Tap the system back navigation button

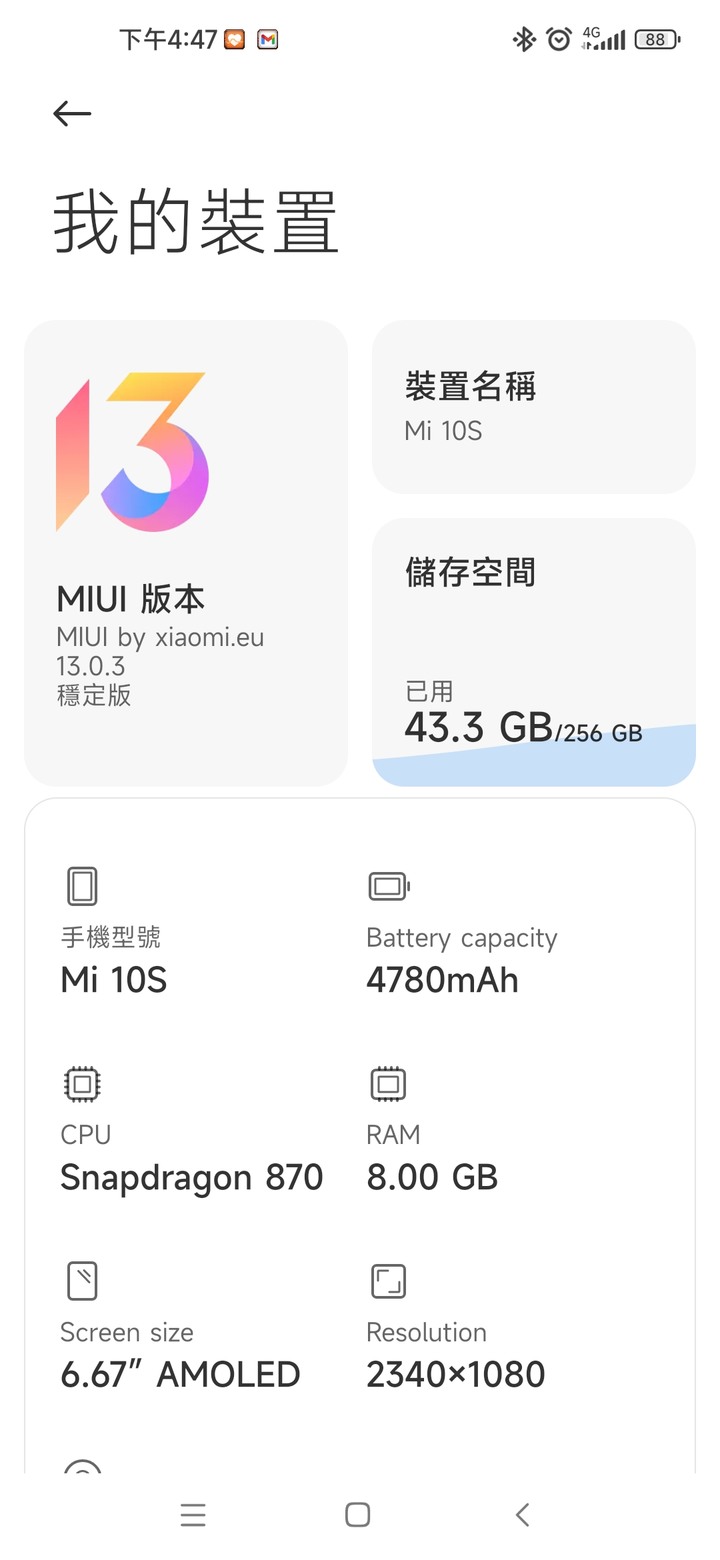coord(522,1515)
